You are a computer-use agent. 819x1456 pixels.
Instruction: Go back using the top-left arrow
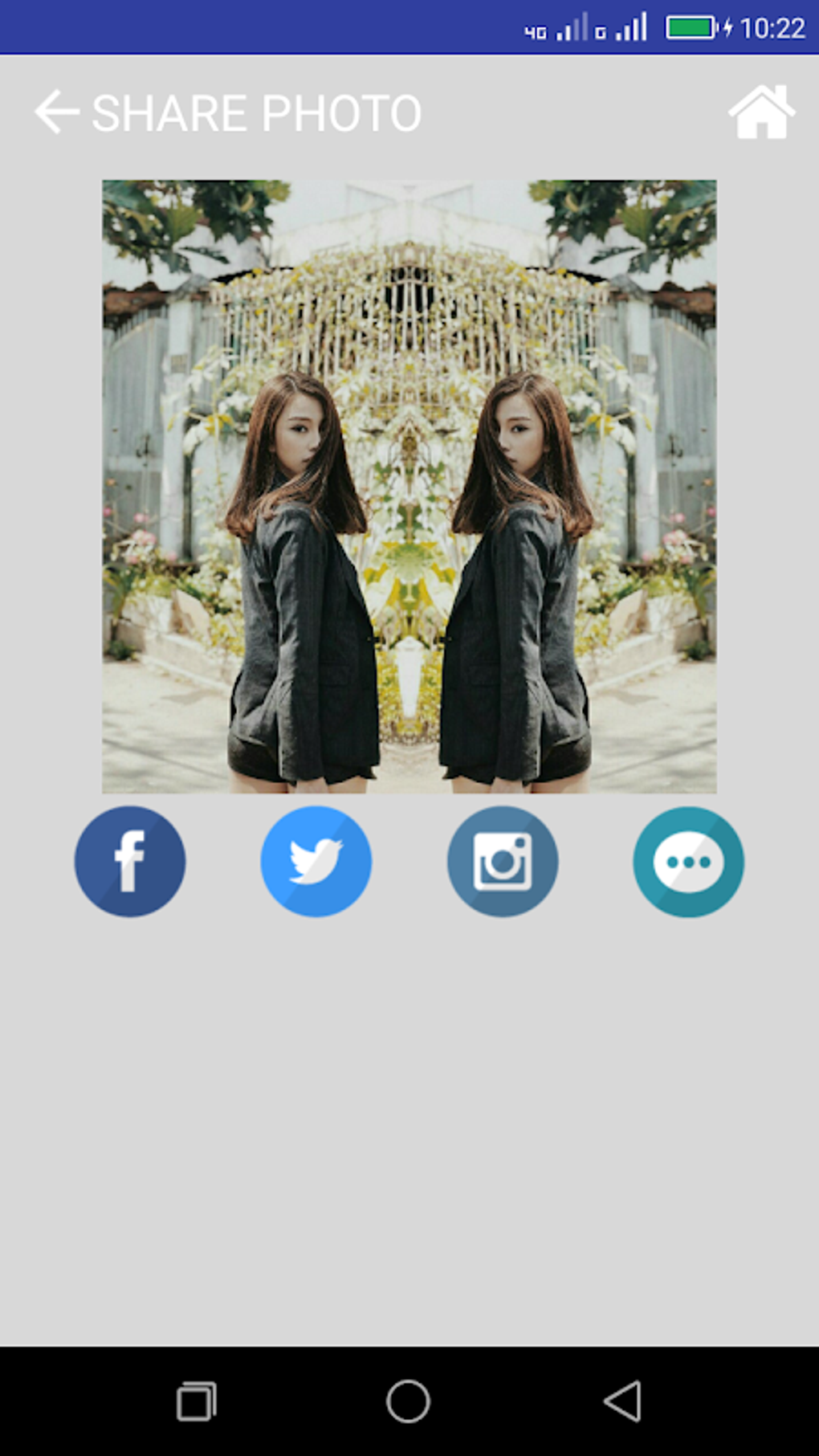pos(56,112)
